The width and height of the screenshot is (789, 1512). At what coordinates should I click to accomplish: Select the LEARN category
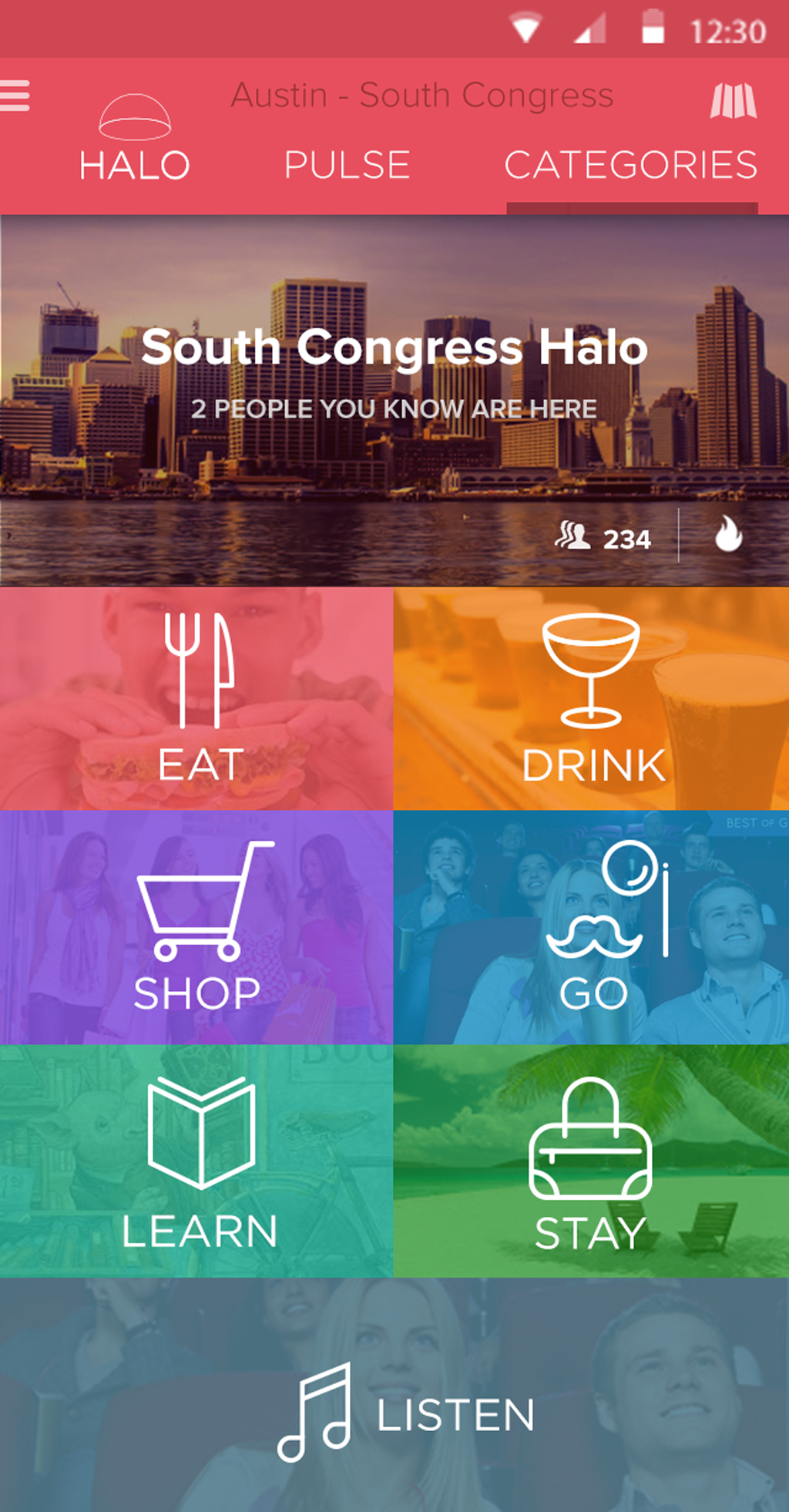[x=196, y=1161]
